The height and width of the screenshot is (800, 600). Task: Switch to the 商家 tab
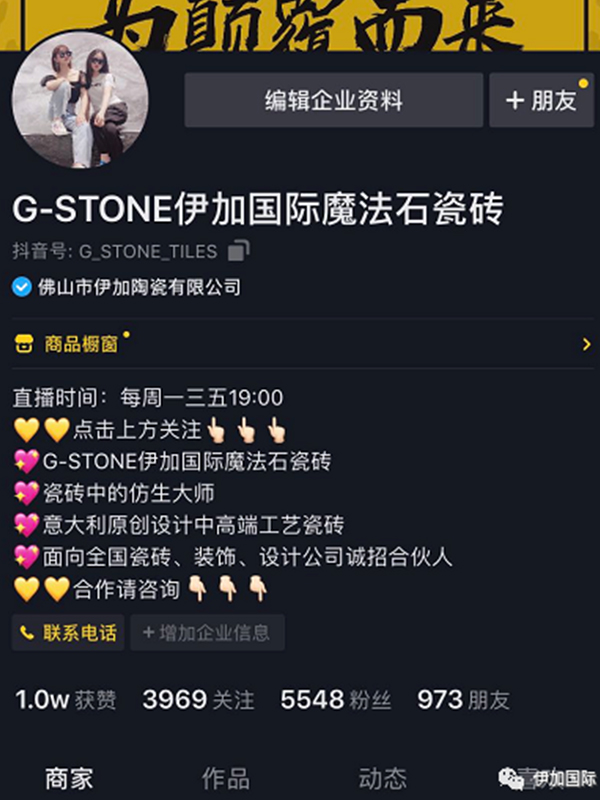coord(70,778)
